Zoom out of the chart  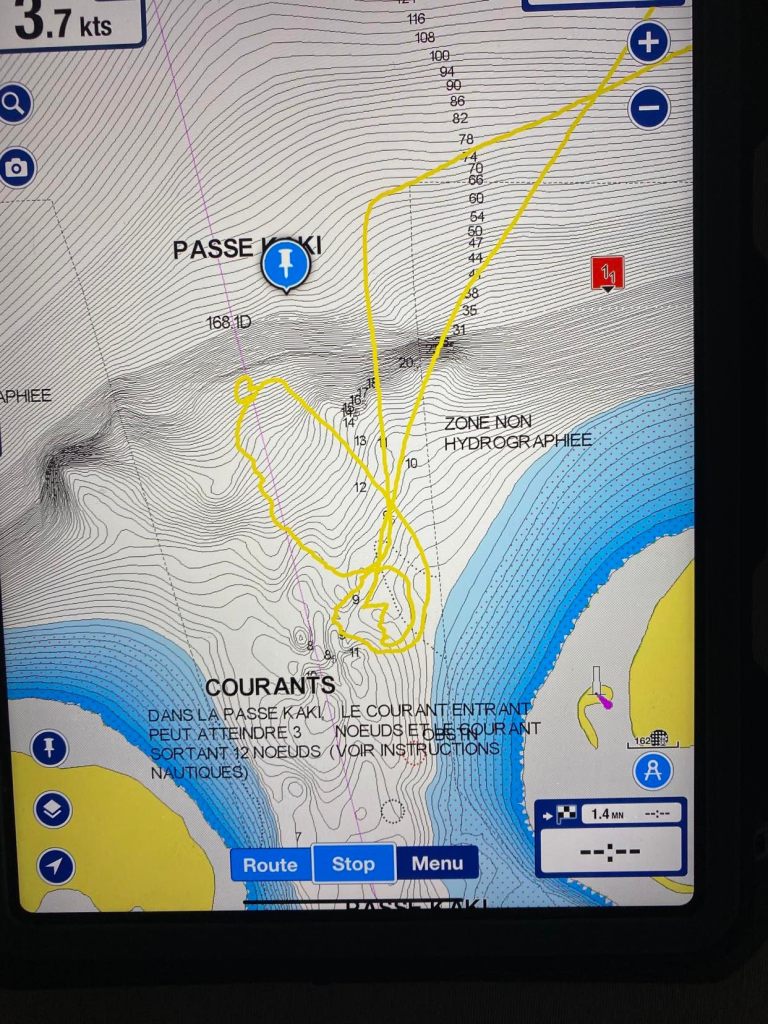649,107
